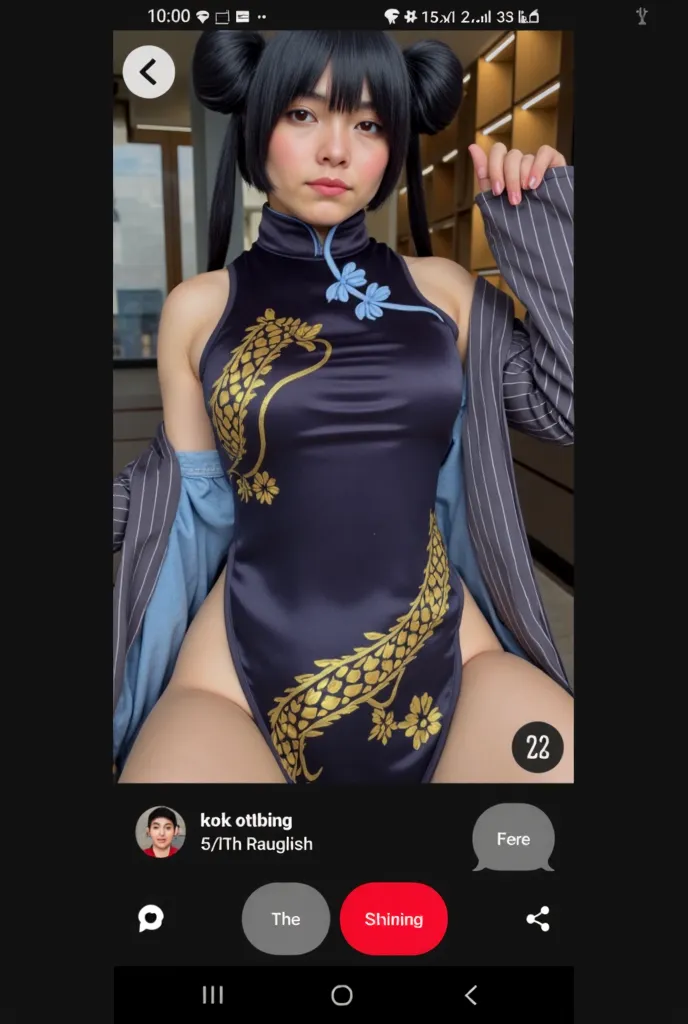Open system recent apps
Screen dimensions: 688x1024
point(213,994)
